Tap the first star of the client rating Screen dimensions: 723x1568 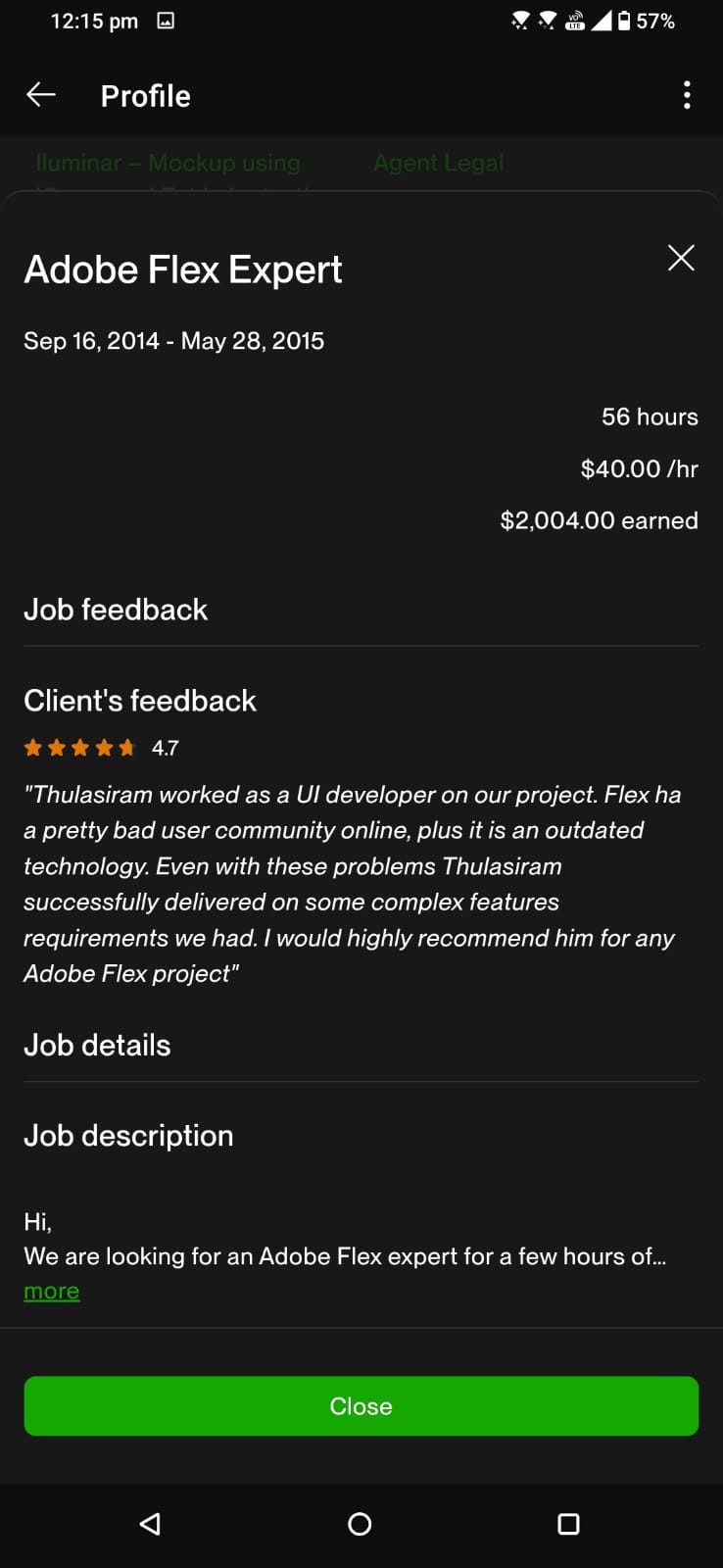tap(32, 747)
